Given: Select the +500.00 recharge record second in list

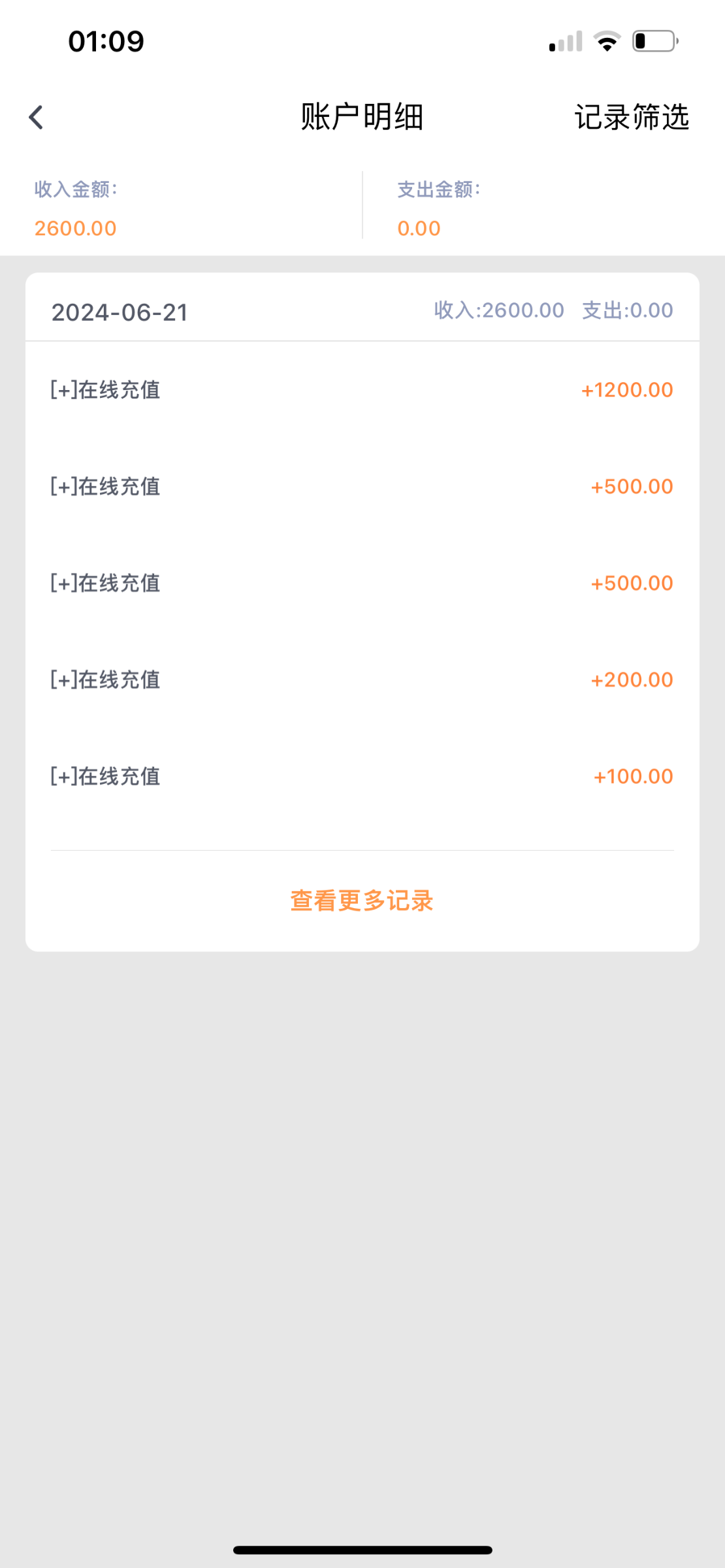Looking at the screenshot, I should (361, 486).
